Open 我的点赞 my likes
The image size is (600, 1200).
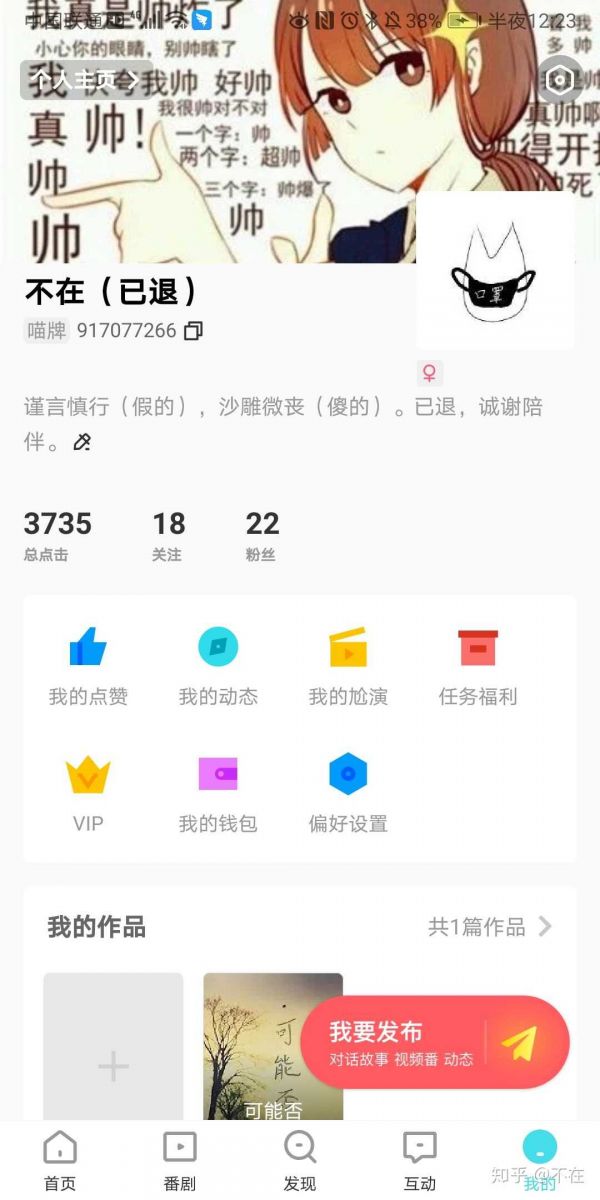tap(88, 666)
